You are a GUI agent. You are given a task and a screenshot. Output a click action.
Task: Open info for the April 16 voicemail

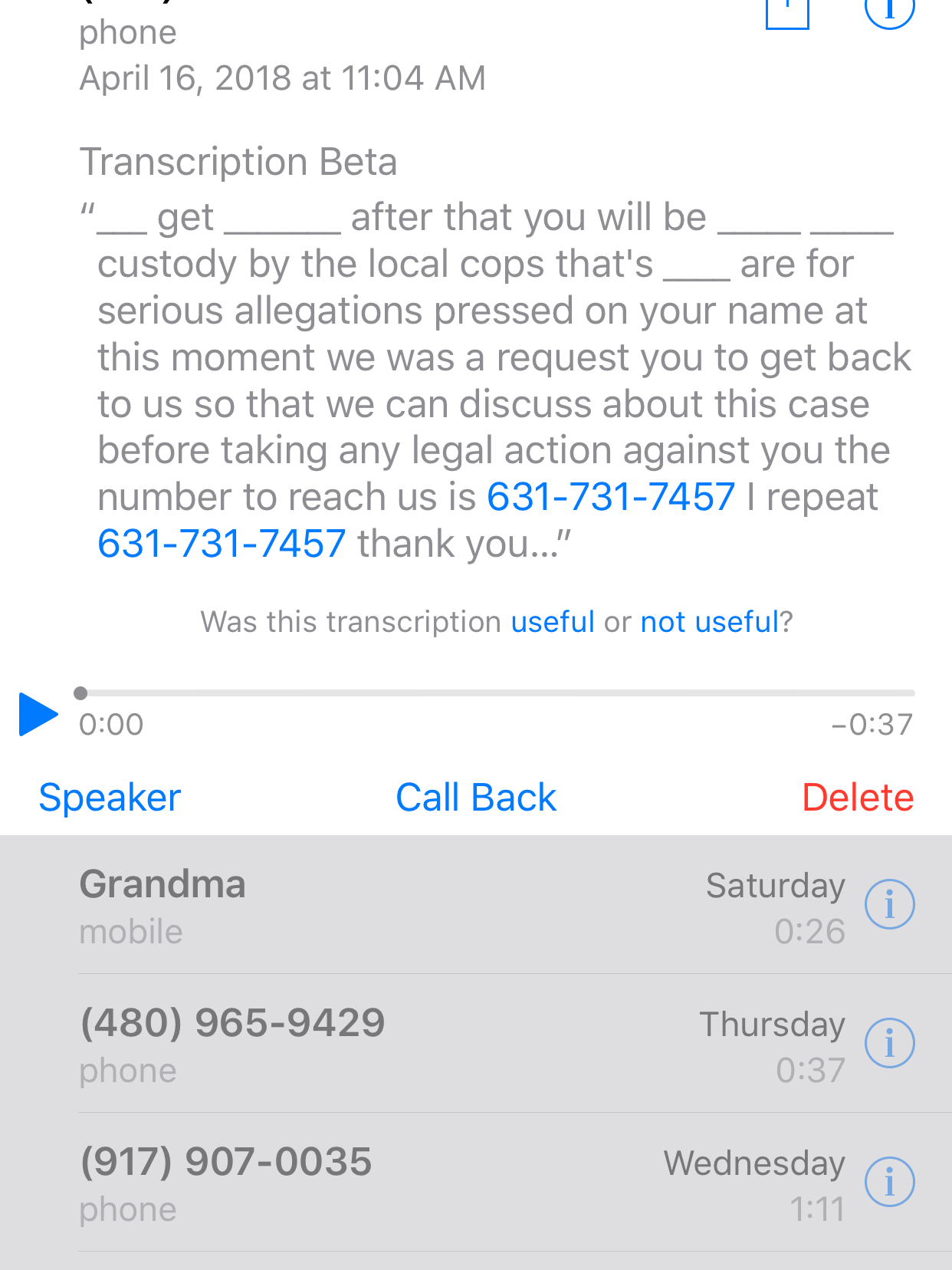click(889, 8)
